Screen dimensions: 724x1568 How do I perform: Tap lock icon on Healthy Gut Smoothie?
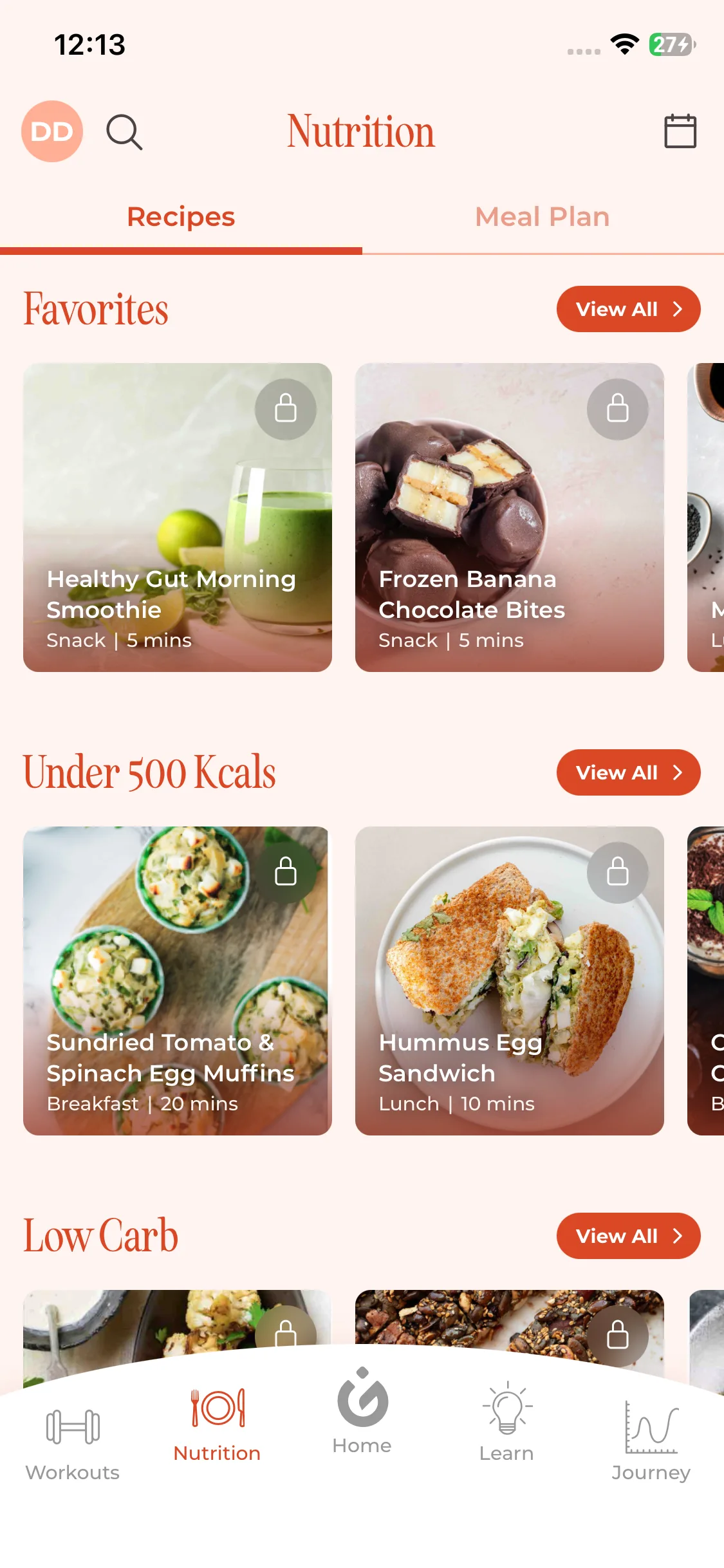tap(286, 409)
